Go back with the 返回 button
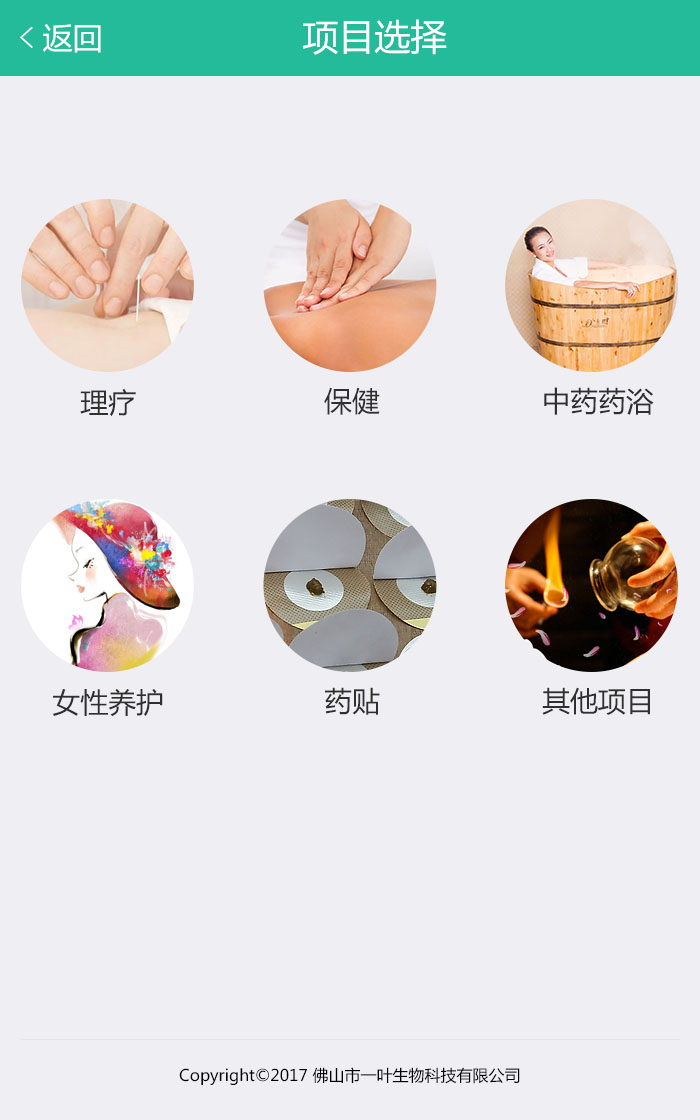The image size is (700, 1120). [61, 38]
